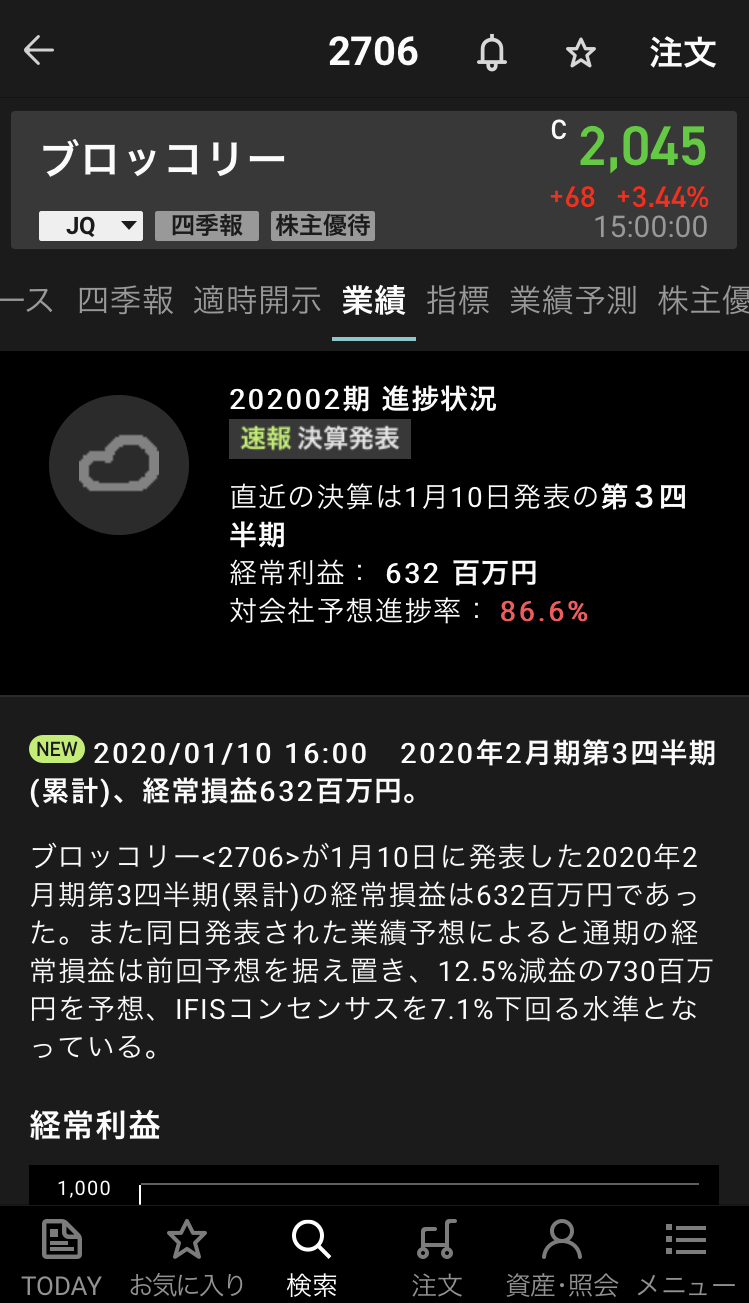
Task: Select the 業績 tab
Action: (x=373, y=300)
